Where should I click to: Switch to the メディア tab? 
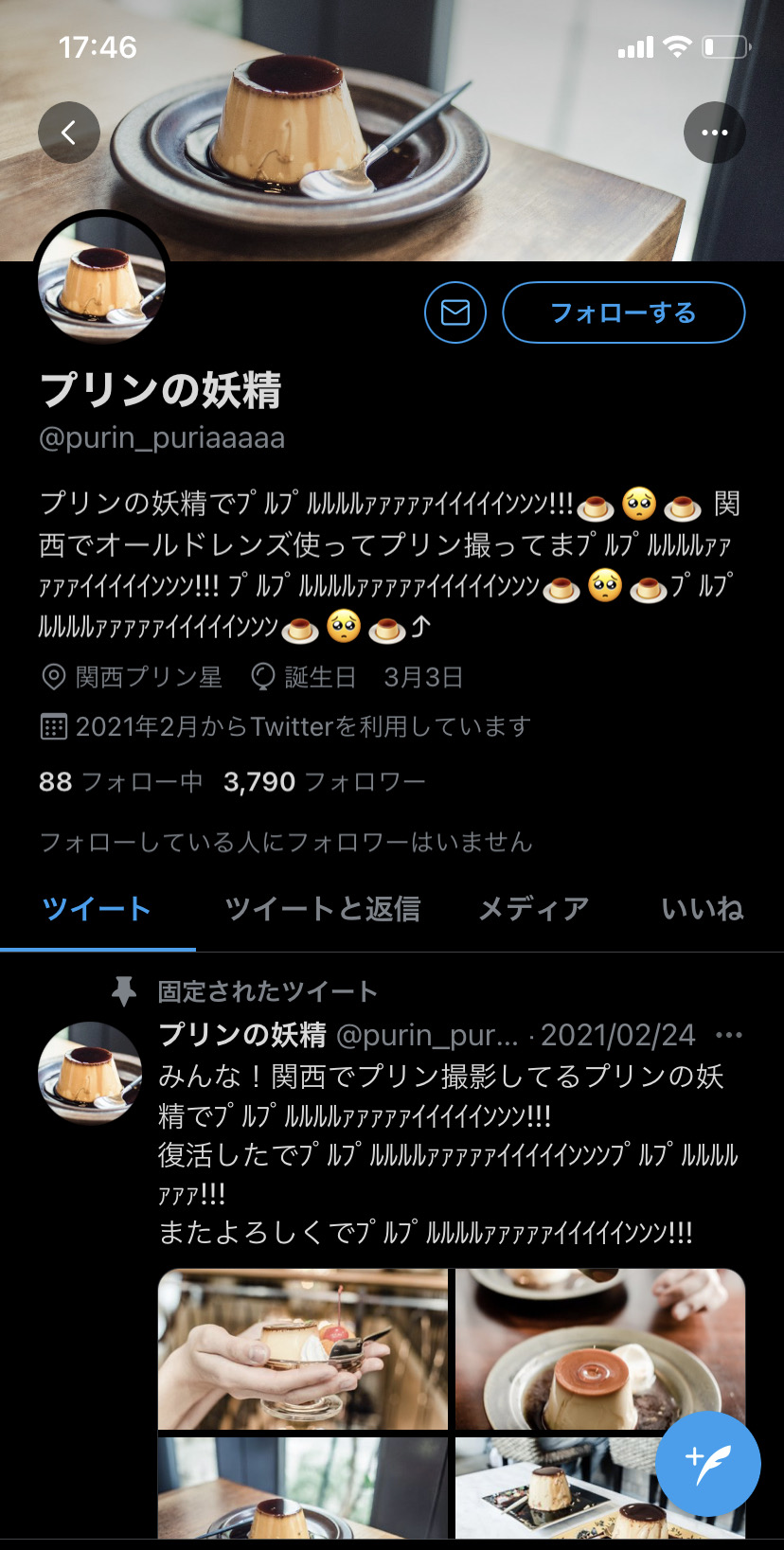pos(534,910)
